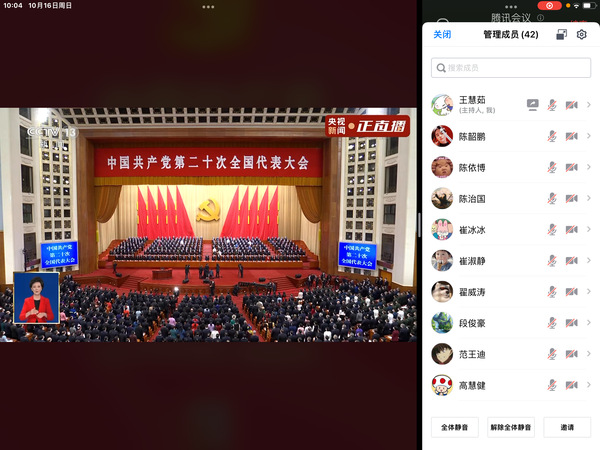Open member options for 范王迪
This screenshot has height=450, width=600.
click(x=589, y=353)
